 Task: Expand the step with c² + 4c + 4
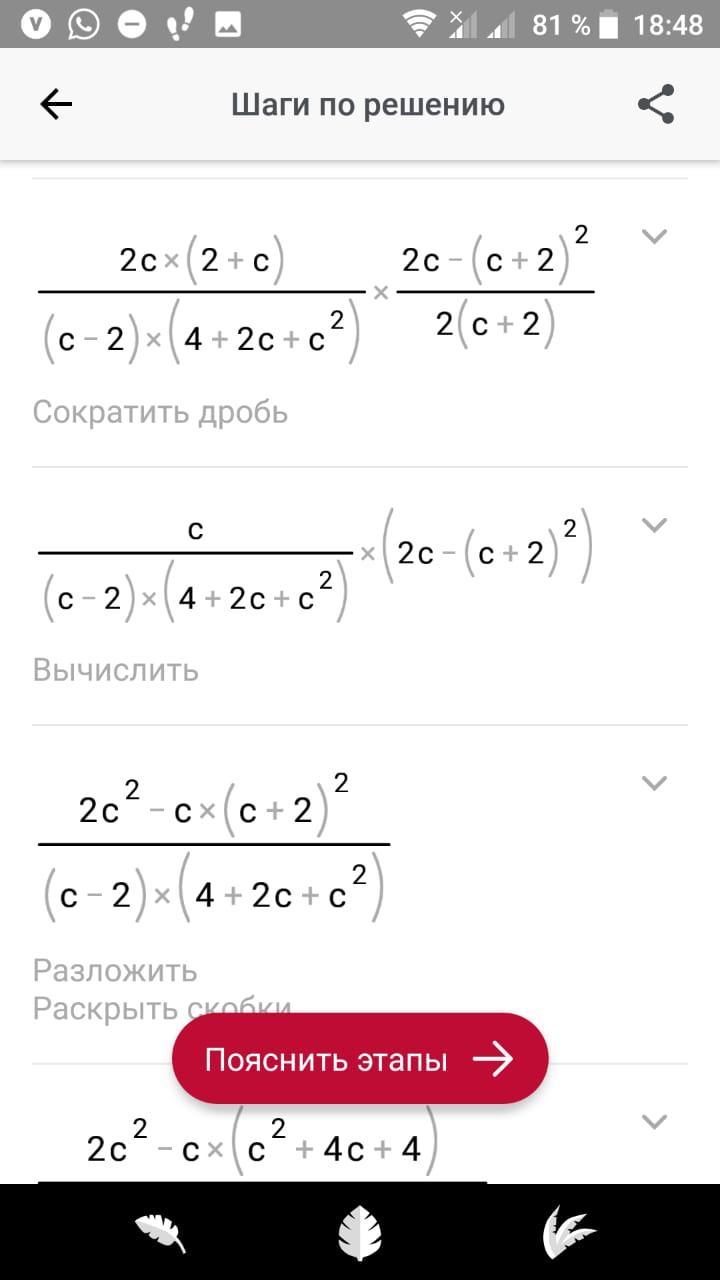tap(654, 1121)
